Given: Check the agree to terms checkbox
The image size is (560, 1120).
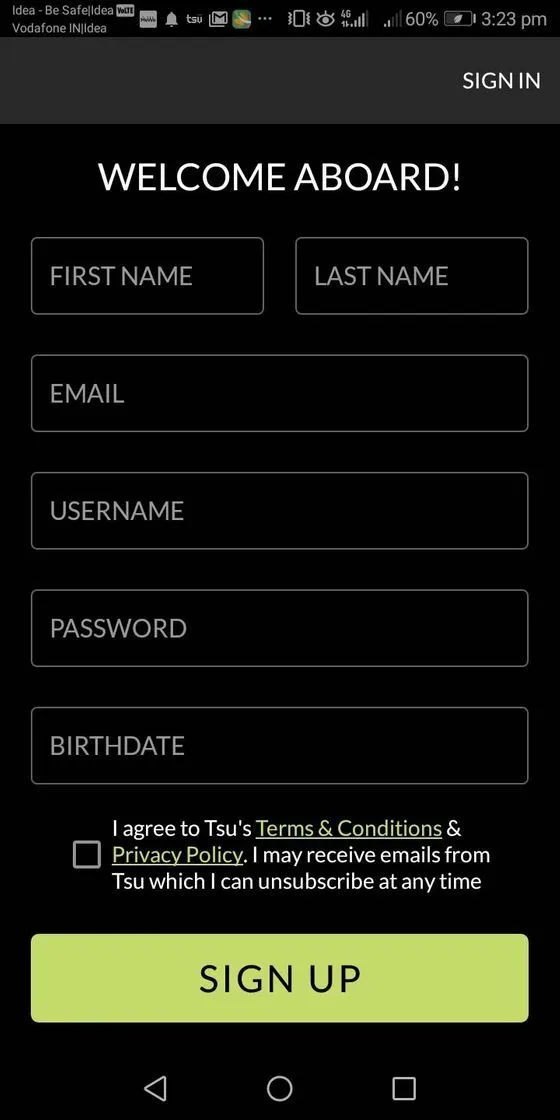Looking at the screenshot, I should pyautogui.click(x=86, y=855).
